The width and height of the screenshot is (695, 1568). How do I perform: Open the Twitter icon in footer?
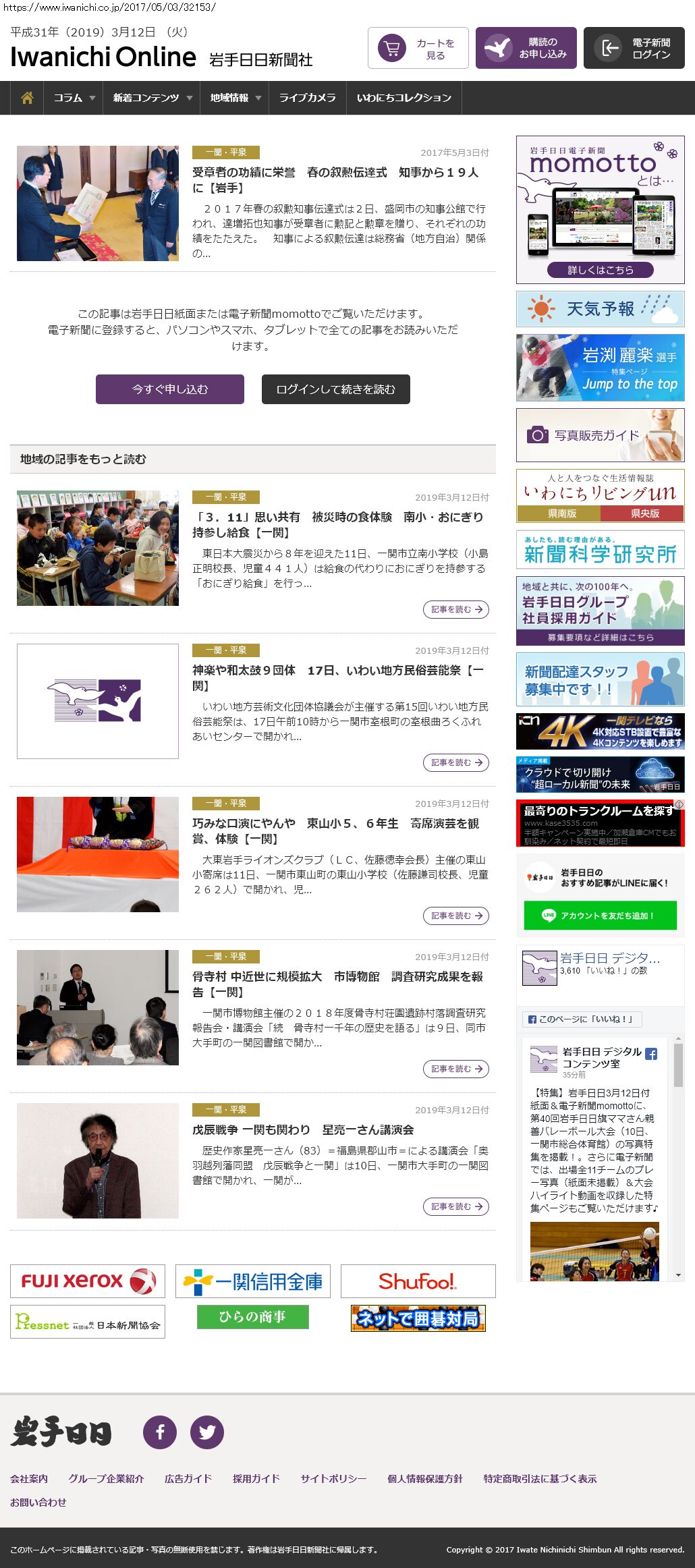(207, 1432)
